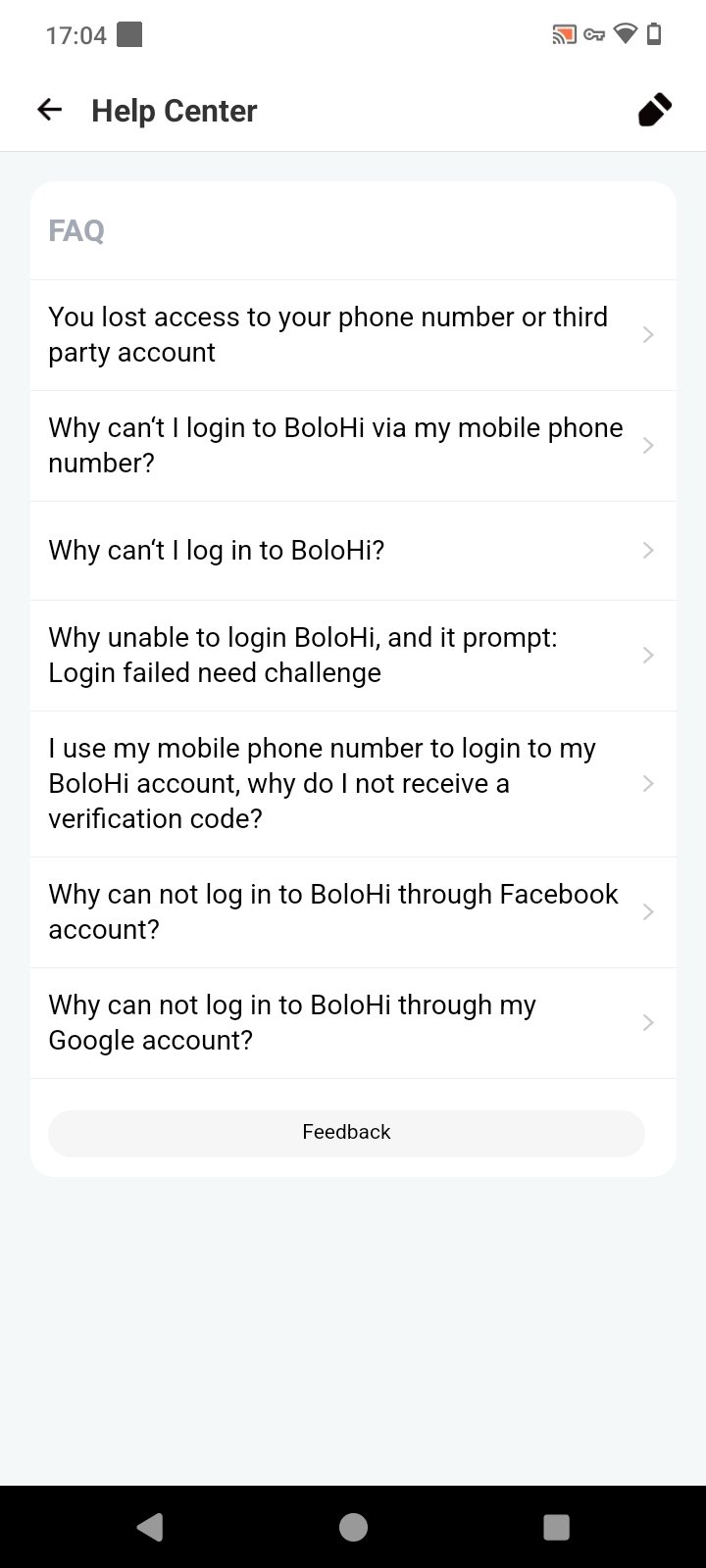
Task: Go back from Help Center
Action: click(49, 110)
